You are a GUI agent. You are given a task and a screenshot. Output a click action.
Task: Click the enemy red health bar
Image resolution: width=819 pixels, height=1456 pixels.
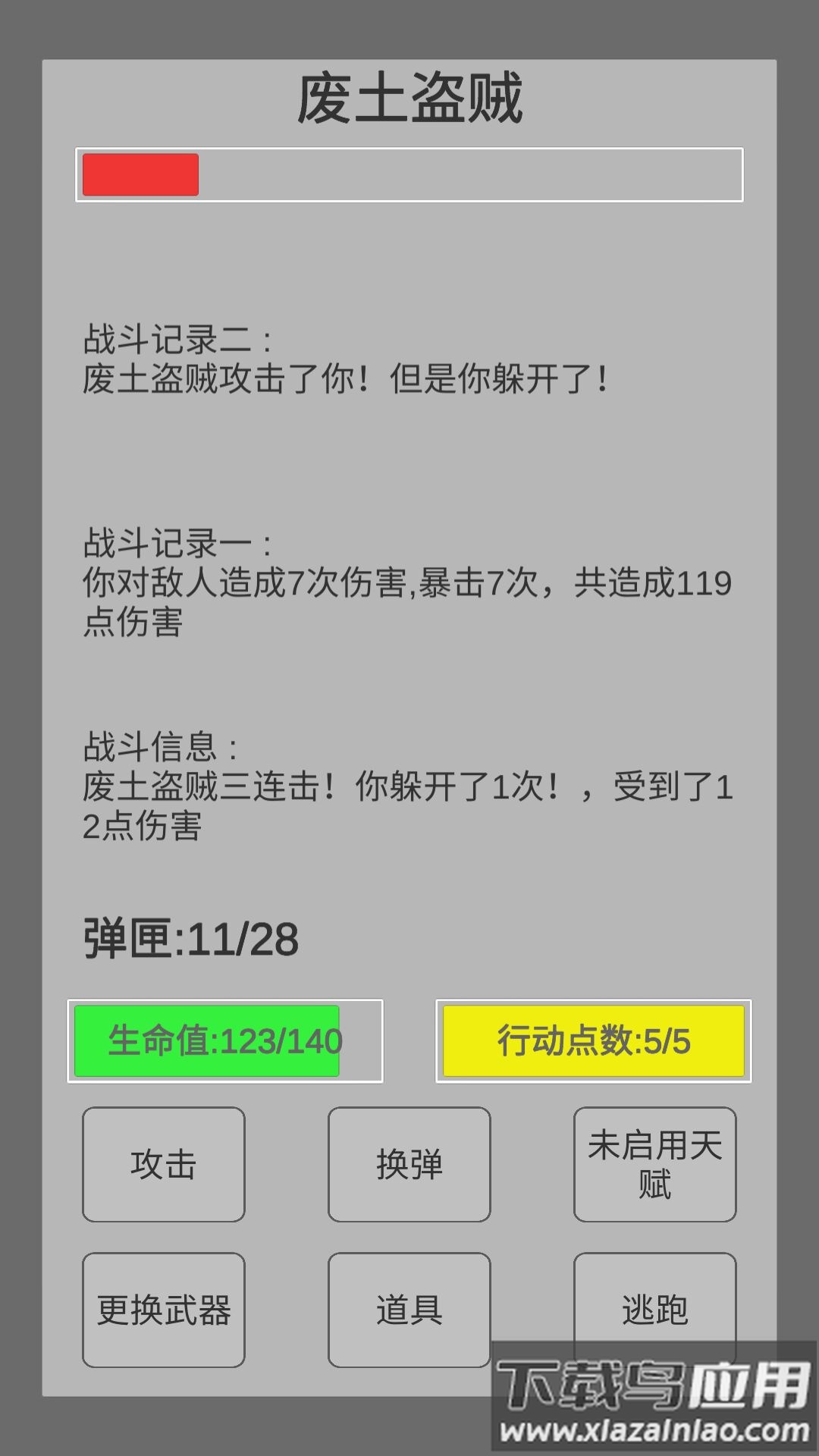140,175
